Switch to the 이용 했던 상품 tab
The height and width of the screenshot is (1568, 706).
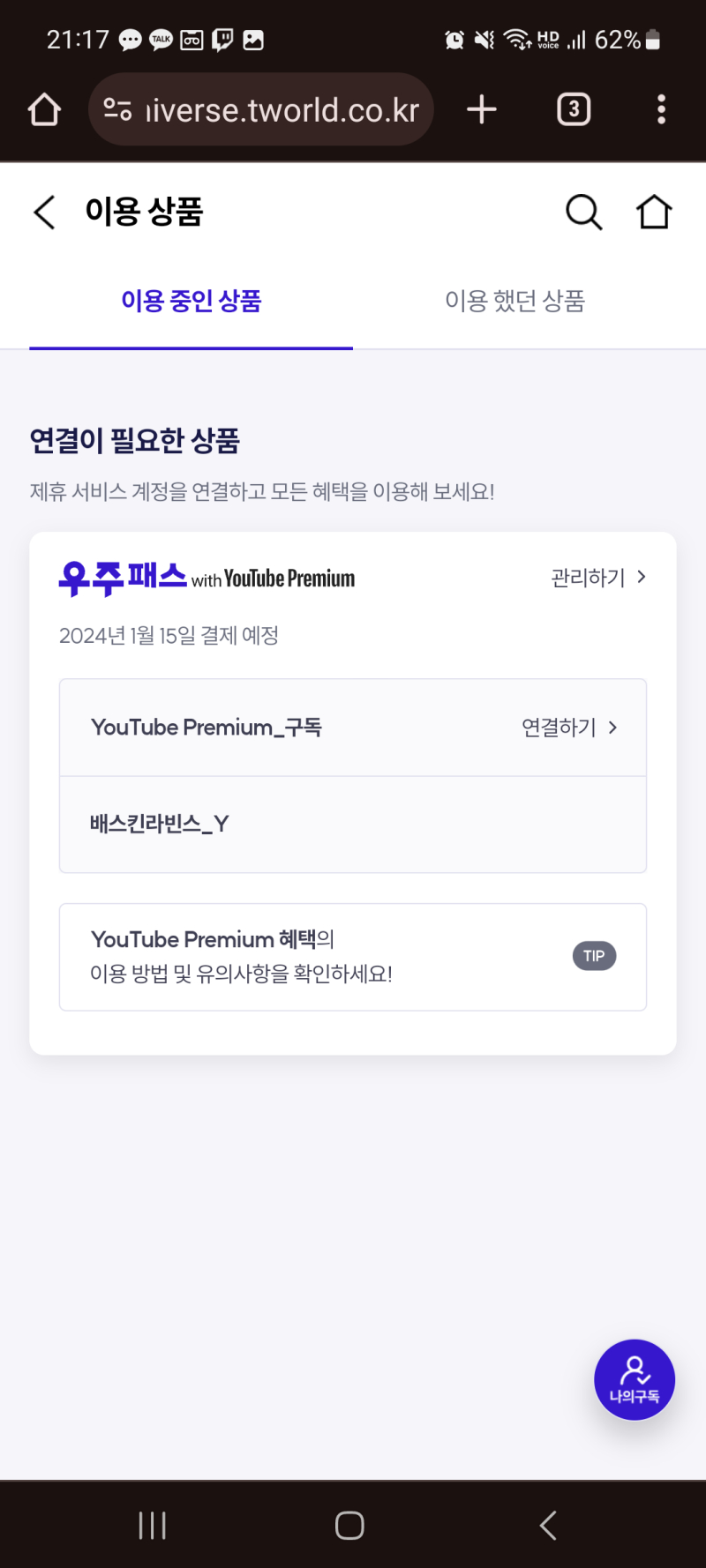tap(514, 302)
